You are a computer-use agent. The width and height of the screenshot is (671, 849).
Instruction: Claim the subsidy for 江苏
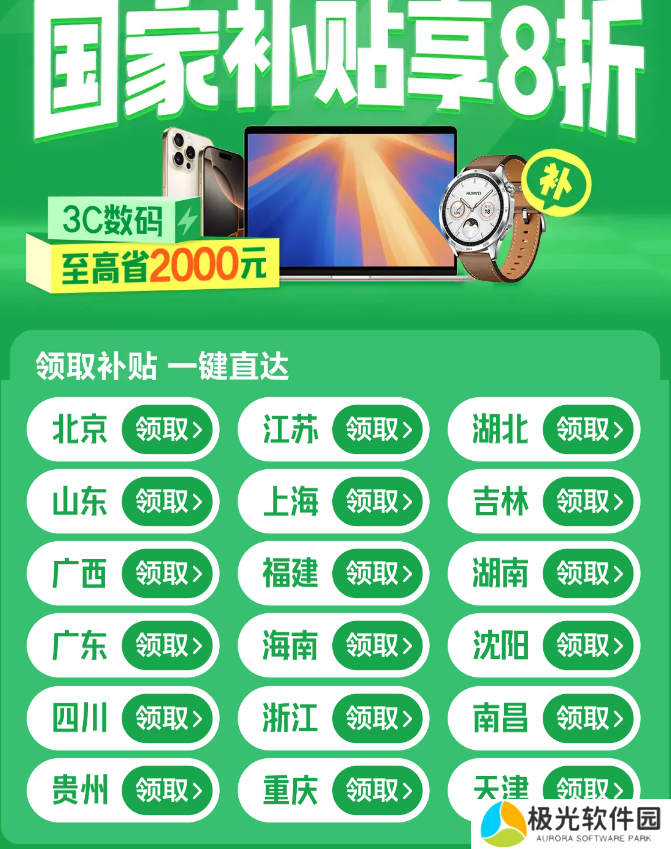pyautogui.click(x=379, y=430)
